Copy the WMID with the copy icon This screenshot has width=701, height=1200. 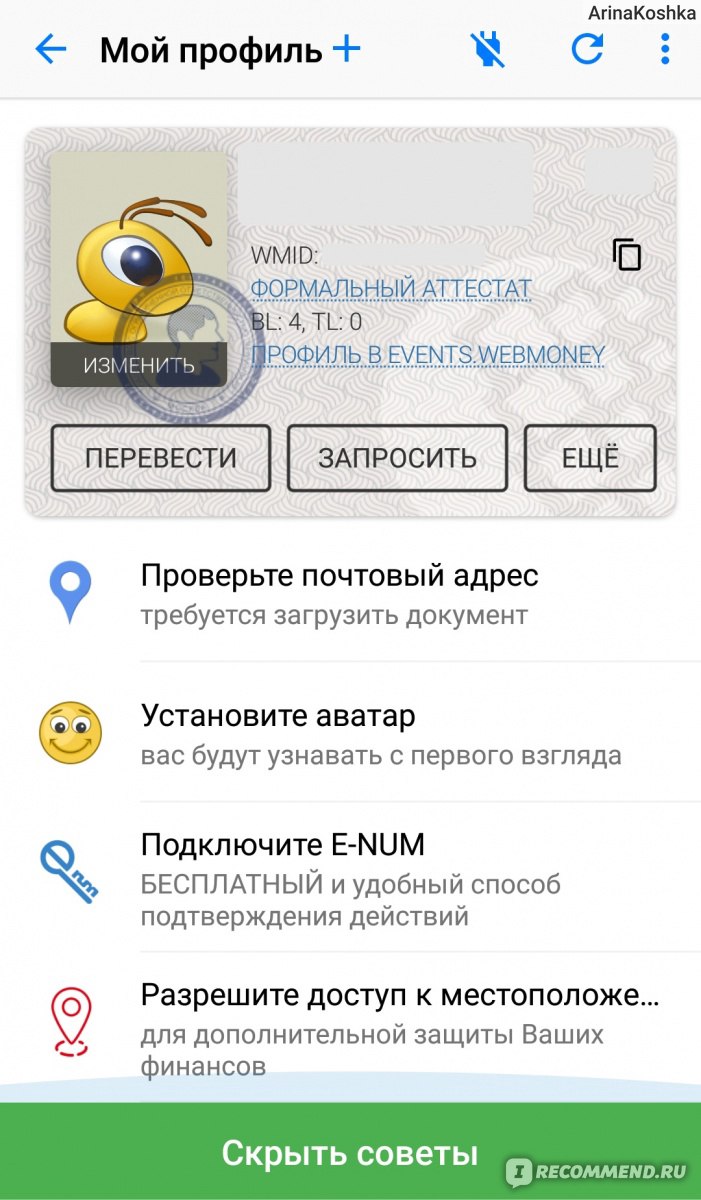627,255
